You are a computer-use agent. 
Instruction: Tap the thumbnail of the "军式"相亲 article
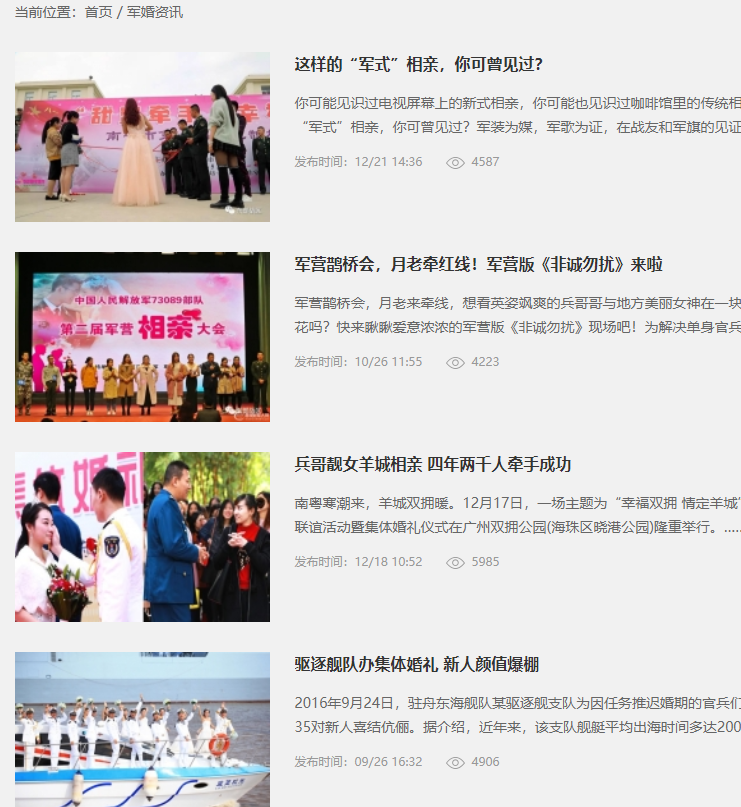pyautogui.click(x=142, y=137)
